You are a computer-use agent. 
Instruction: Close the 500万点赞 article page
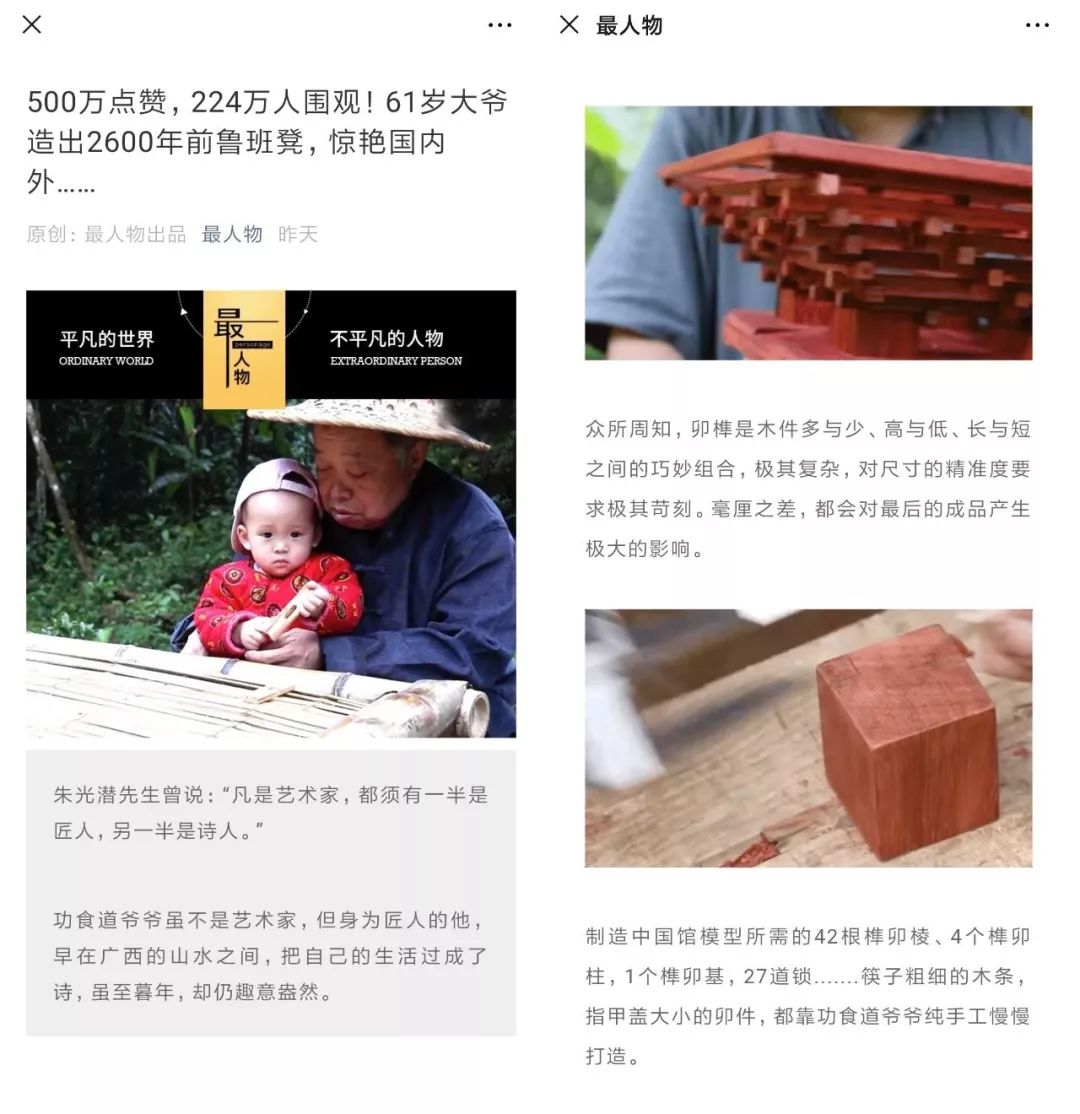[32, 25]
